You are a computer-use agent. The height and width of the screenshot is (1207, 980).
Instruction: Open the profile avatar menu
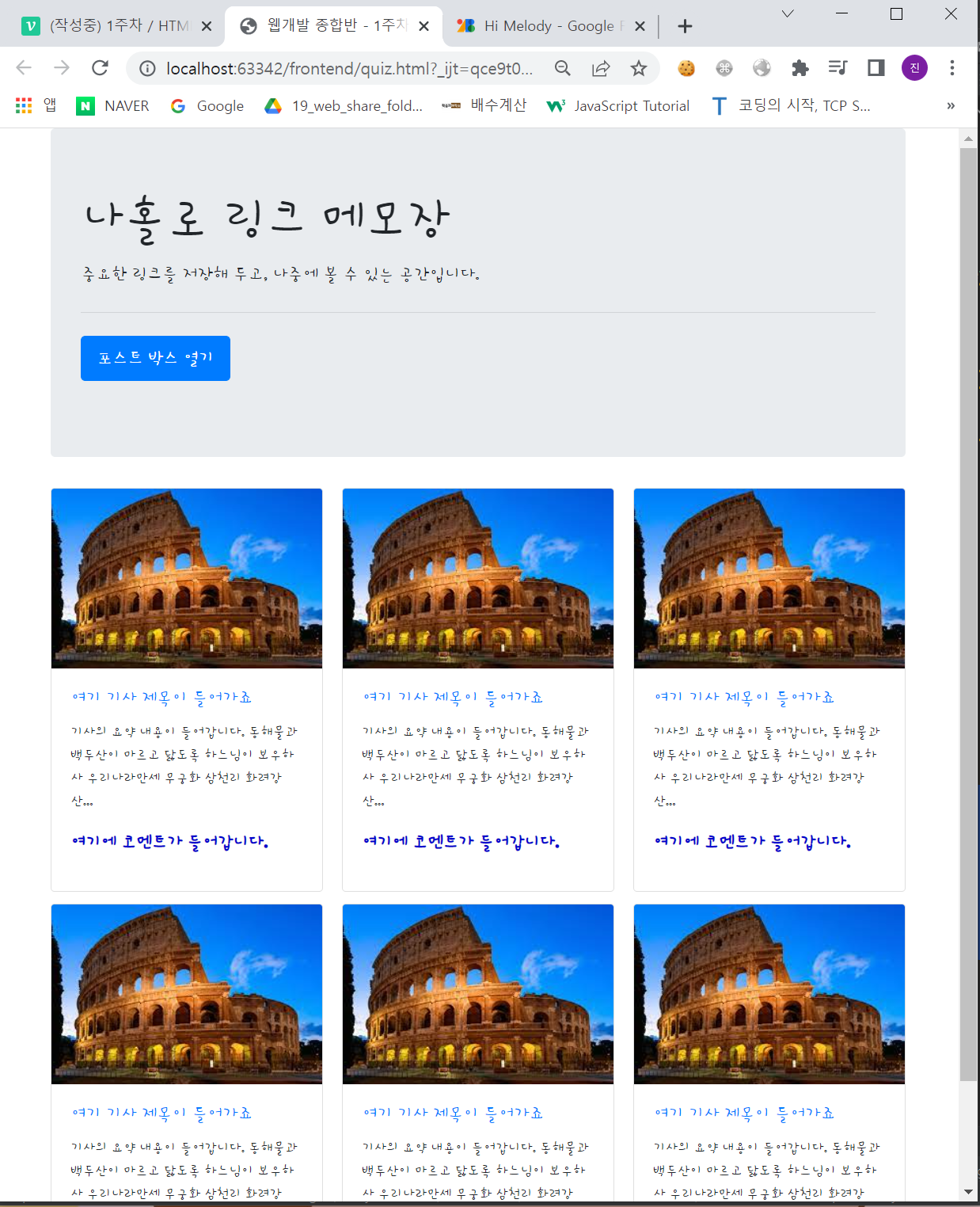coord(914,68)
